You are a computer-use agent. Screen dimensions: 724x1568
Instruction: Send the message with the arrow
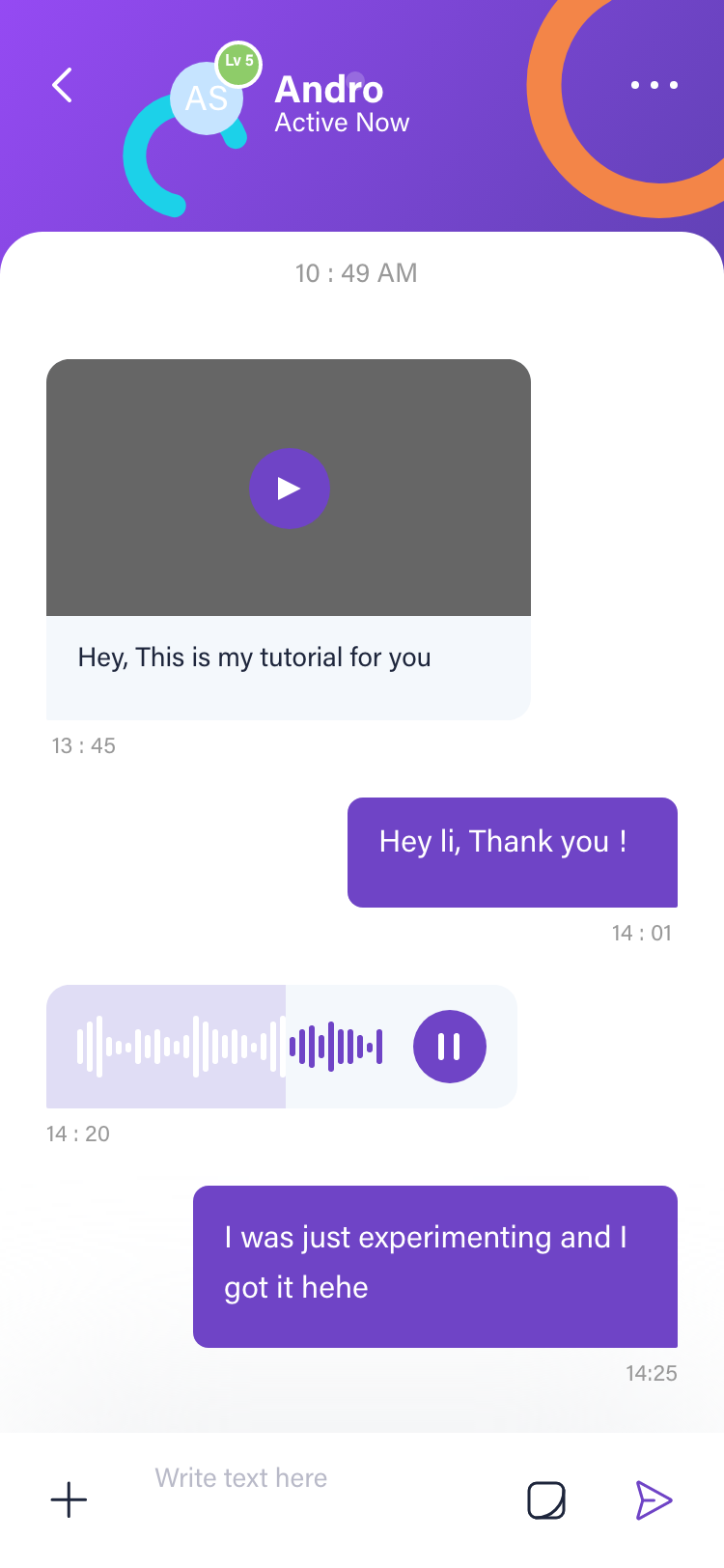click(653, 1499)
